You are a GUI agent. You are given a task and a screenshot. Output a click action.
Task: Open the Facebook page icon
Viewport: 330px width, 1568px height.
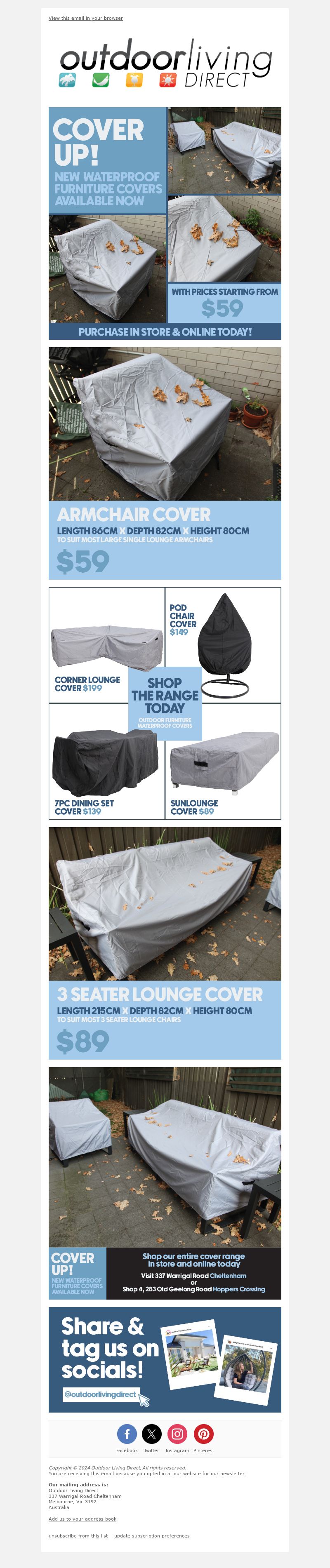tap(127, 1434)
